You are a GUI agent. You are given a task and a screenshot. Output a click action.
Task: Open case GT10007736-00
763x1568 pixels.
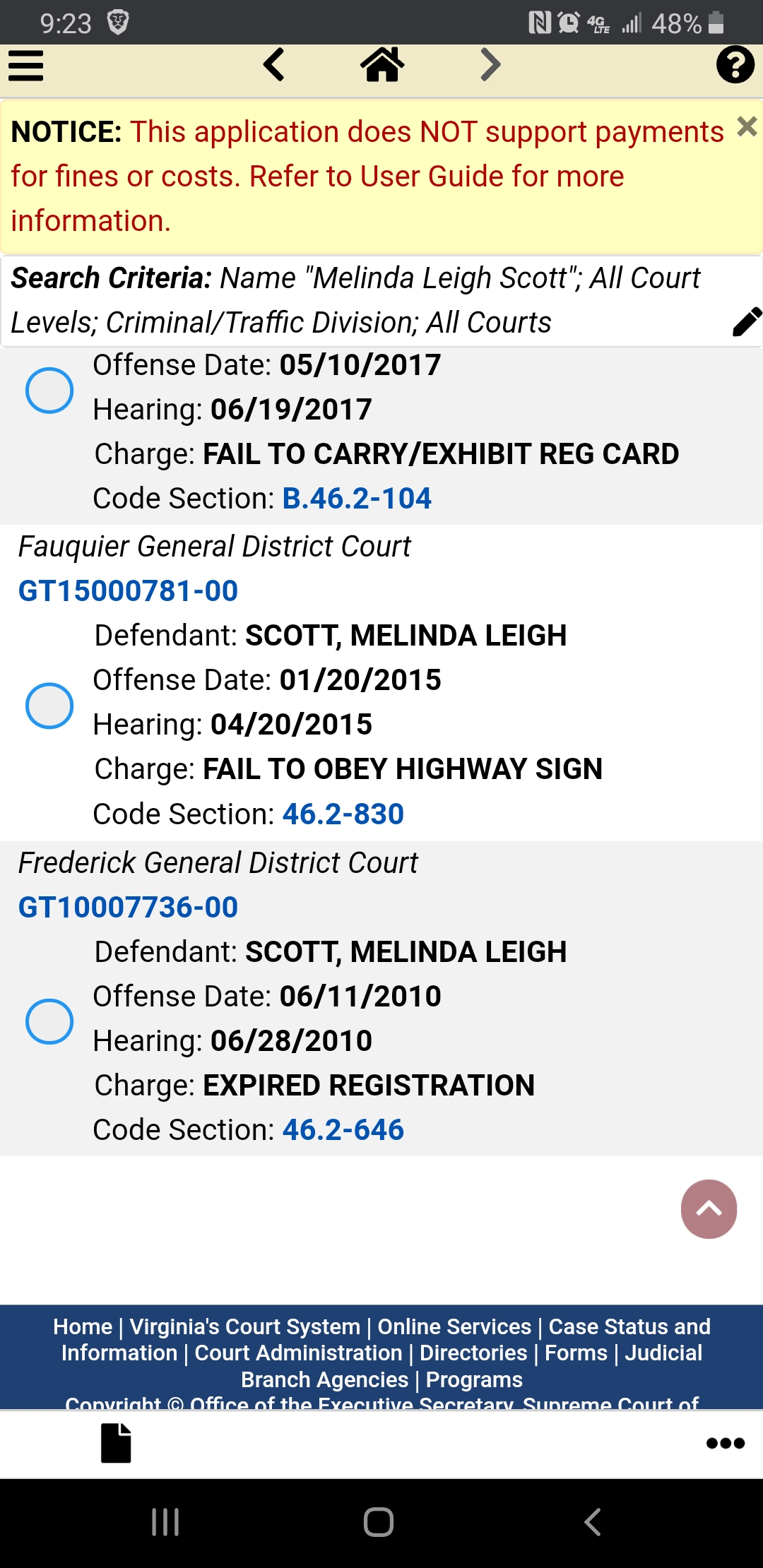tap(128, 908)
